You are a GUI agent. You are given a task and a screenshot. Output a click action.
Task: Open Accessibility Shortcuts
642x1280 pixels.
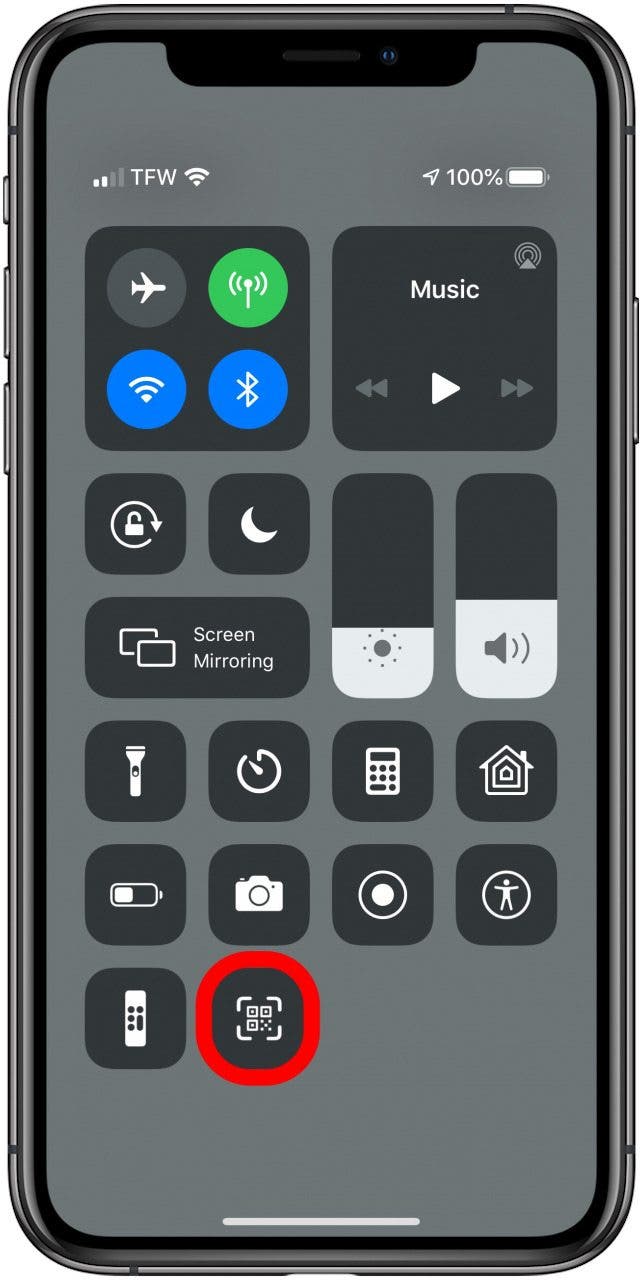coord(506,894)
